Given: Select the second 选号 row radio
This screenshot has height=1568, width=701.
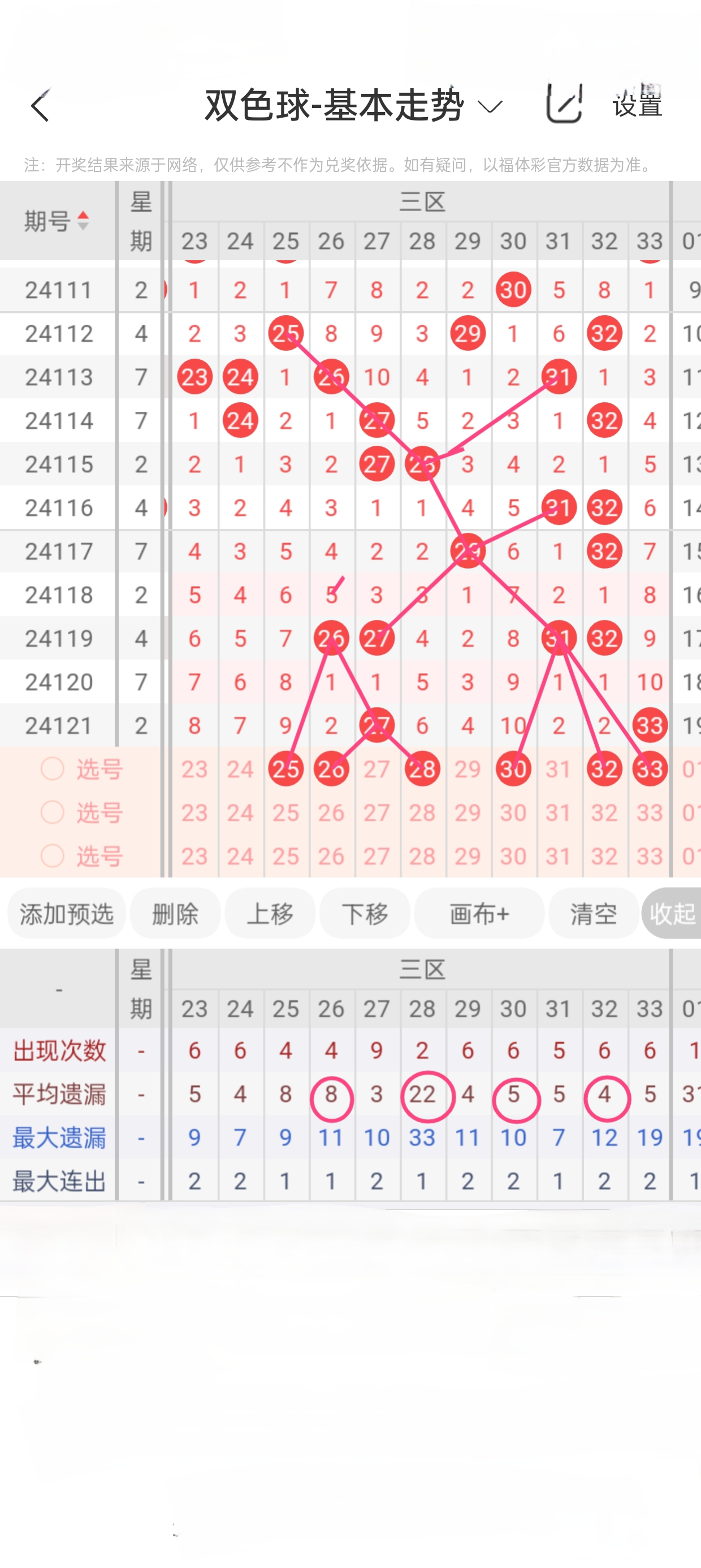Looking at the screenshot, I should (53, 813).
